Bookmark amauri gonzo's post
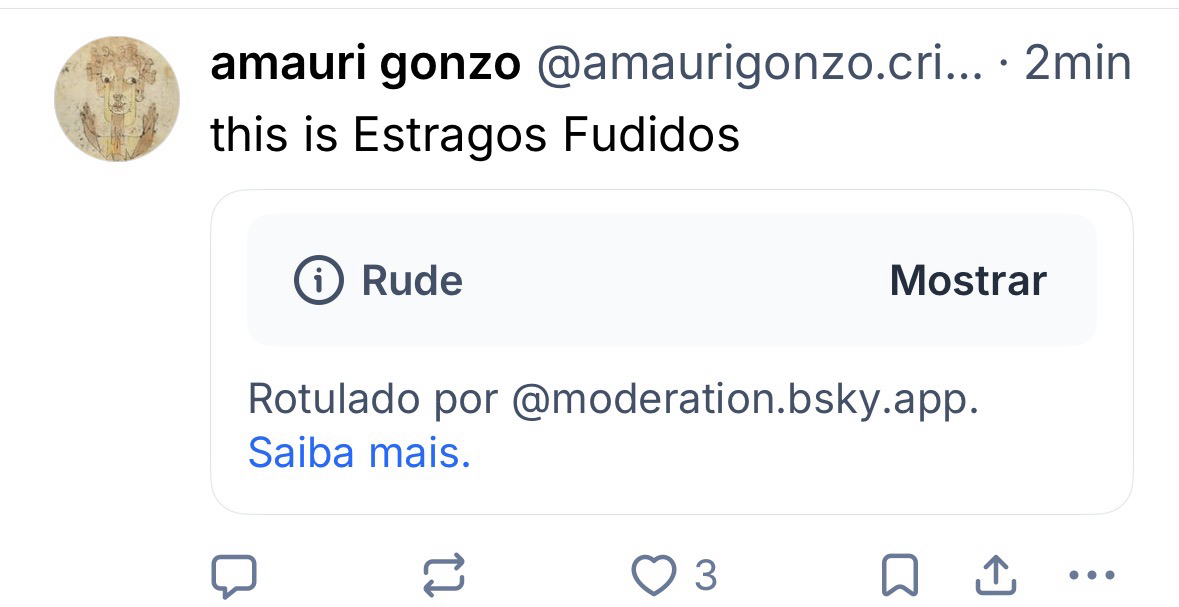This screenshot has height=607, width=1179. pyautogui.click(x=899, y=575)
